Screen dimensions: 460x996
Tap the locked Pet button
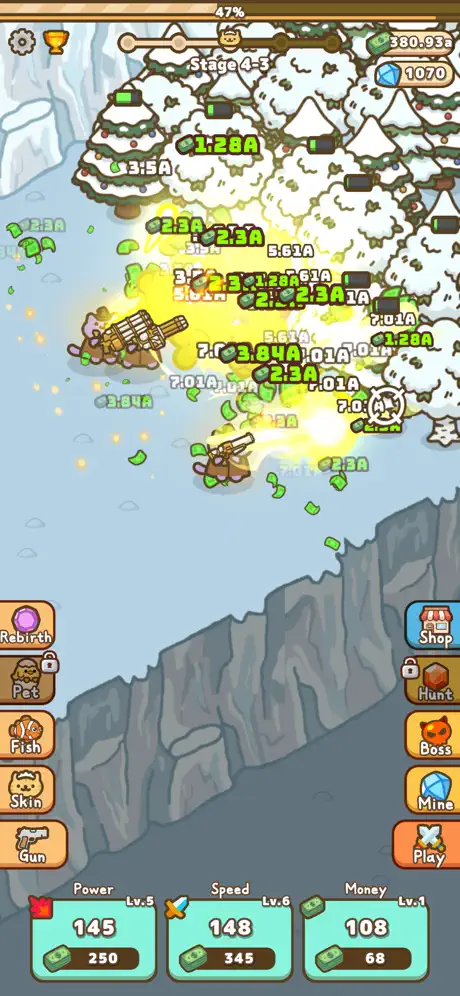click(x=27, y=680)
